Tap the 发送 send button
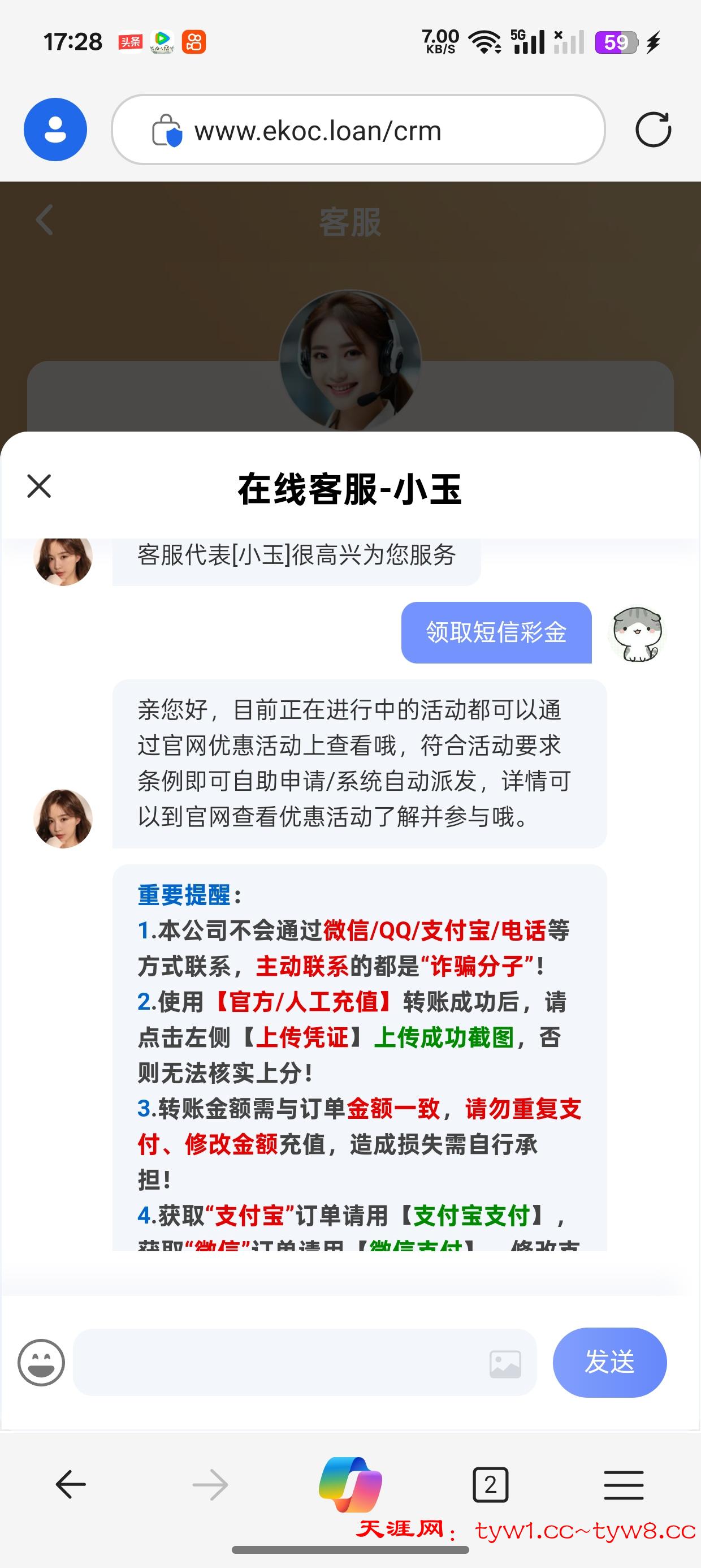The image size is (701, 1568). point(609,1362)
